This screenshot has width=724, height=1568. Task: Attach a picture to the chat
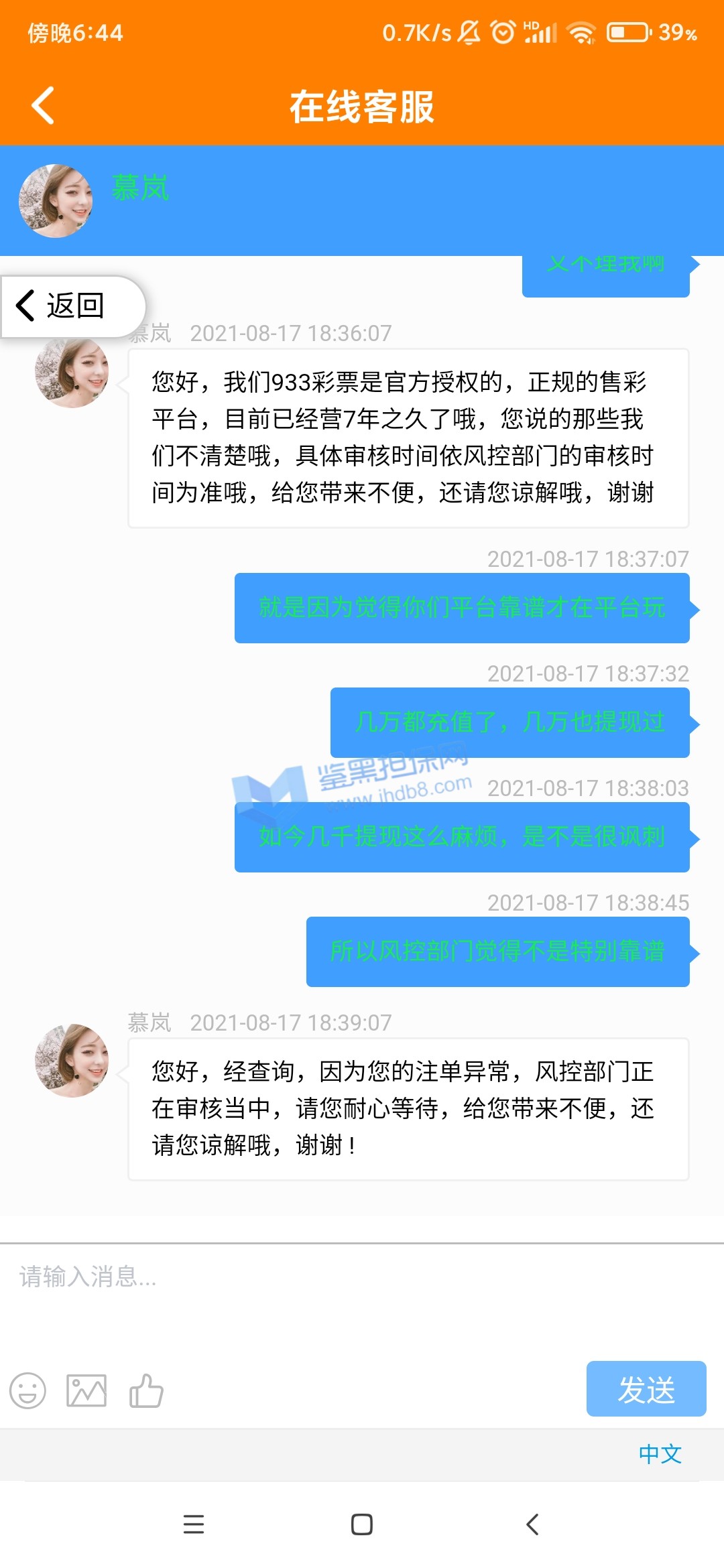pyautogui.click(x=86, y=1390)
